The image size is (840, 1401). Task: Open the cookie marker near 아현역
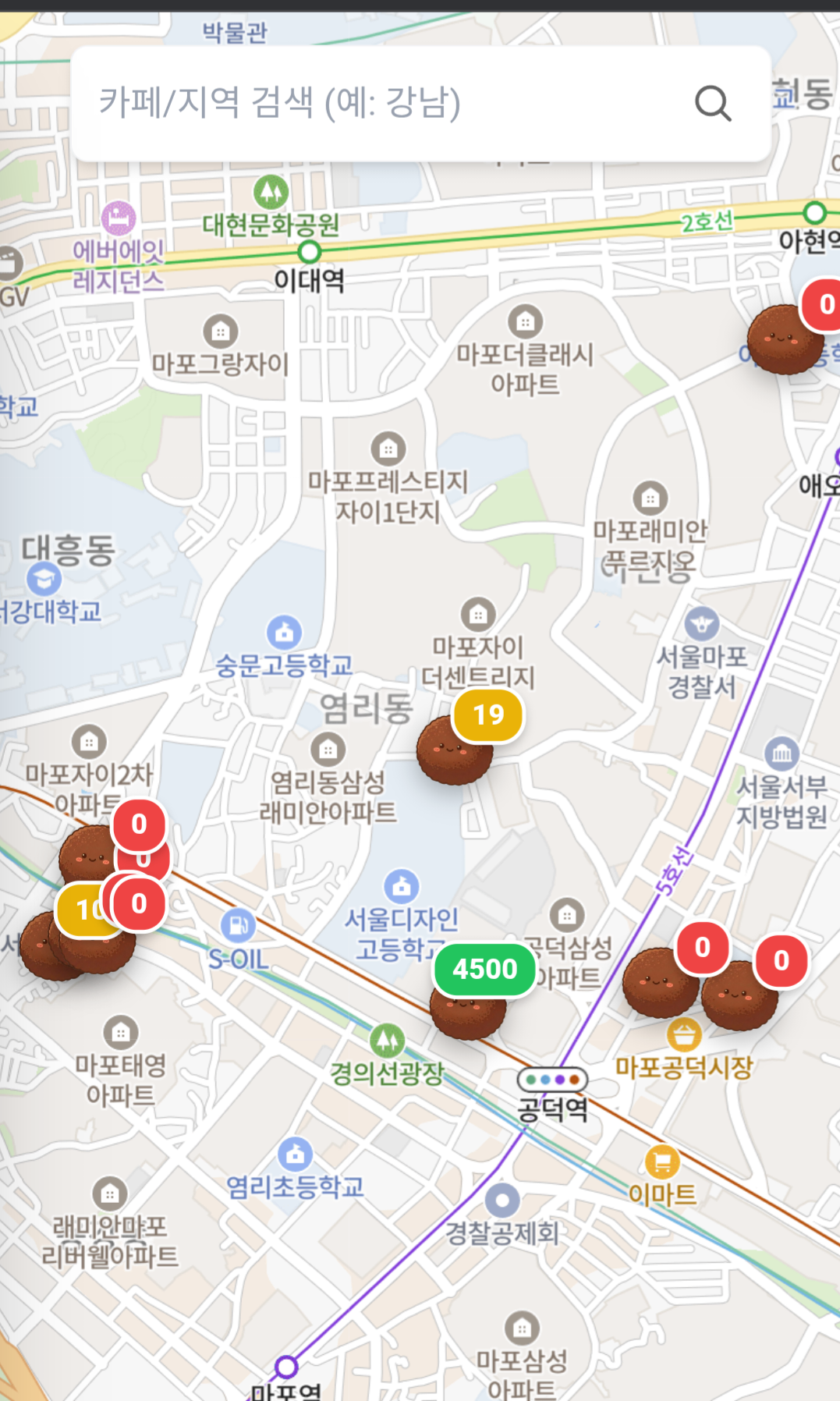tap(785, 339)
